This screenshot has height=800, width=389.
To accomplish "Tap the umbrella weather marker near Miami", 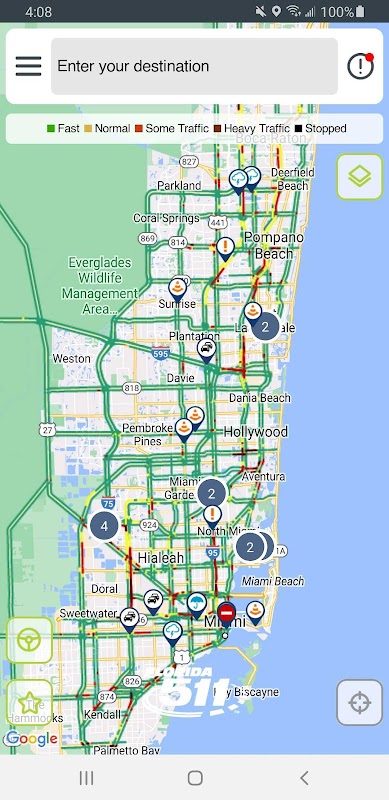I will 197,605.
